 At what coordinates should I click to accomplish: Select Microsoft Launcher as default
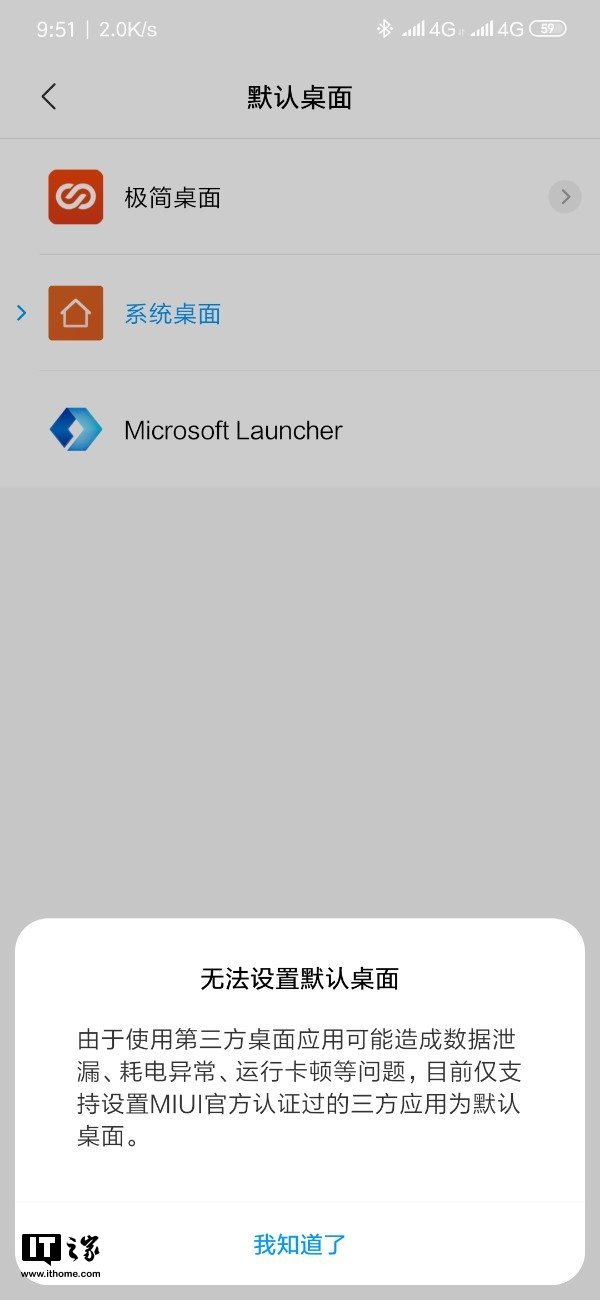(232, 431)
